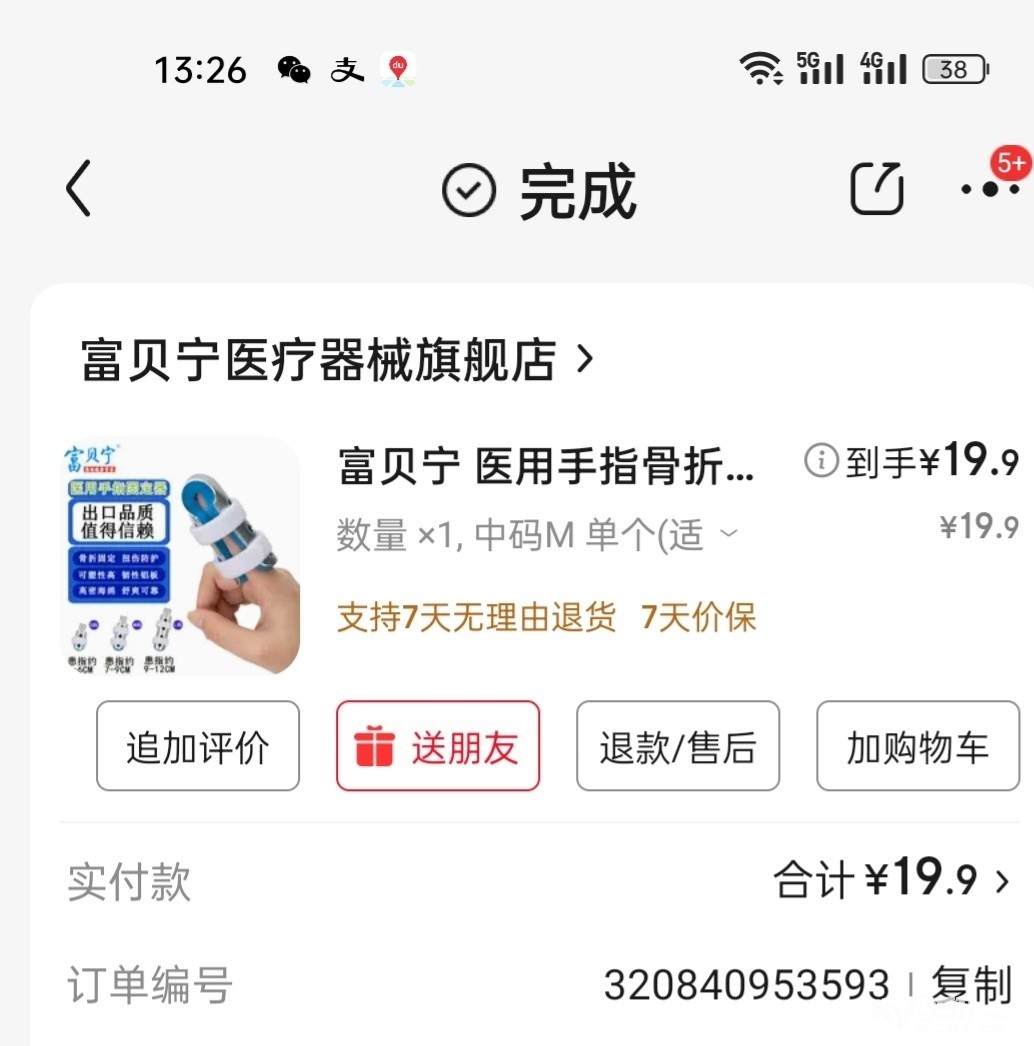
Task: View 到手 price info icon
Action: 820,461
